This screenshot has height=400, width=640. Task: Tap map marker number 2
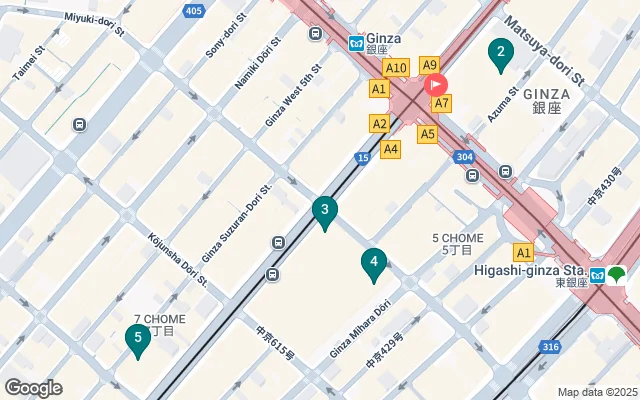(501, 54)
